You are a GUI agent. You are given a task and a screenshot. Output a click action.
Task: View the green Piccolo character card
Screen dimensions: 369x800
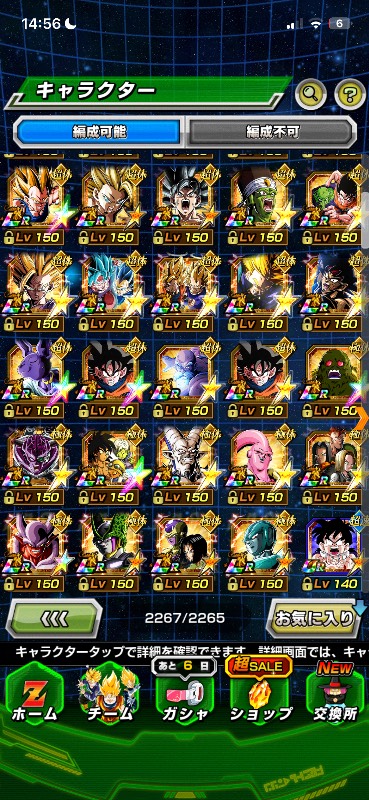[260, 207]
